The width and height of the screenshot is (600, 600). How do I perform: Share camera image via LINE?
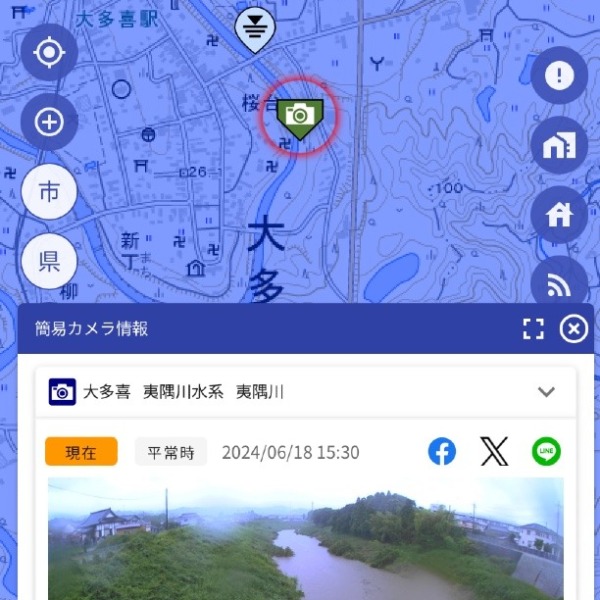[546, 452]
